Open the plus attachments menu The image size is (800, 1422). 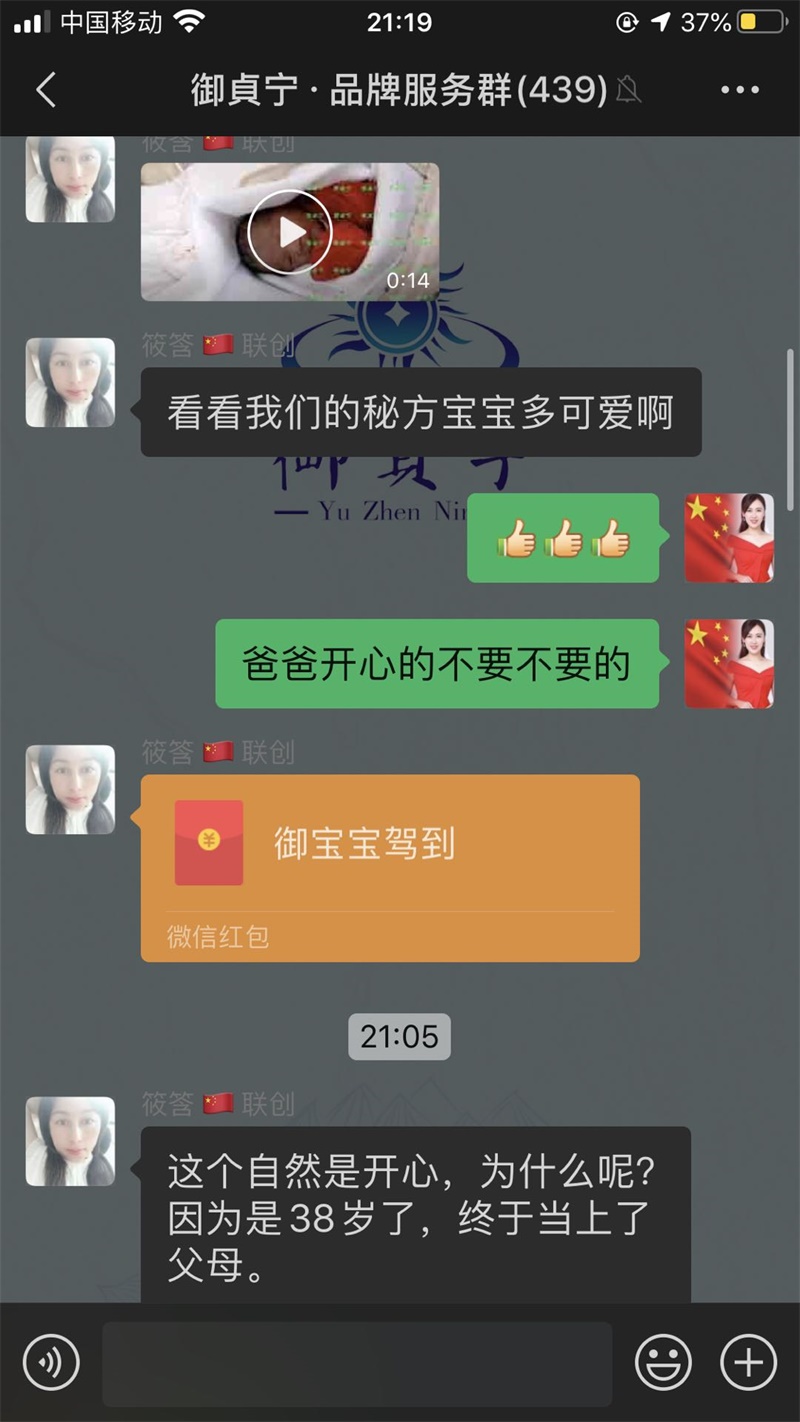tap(748, 1362)
